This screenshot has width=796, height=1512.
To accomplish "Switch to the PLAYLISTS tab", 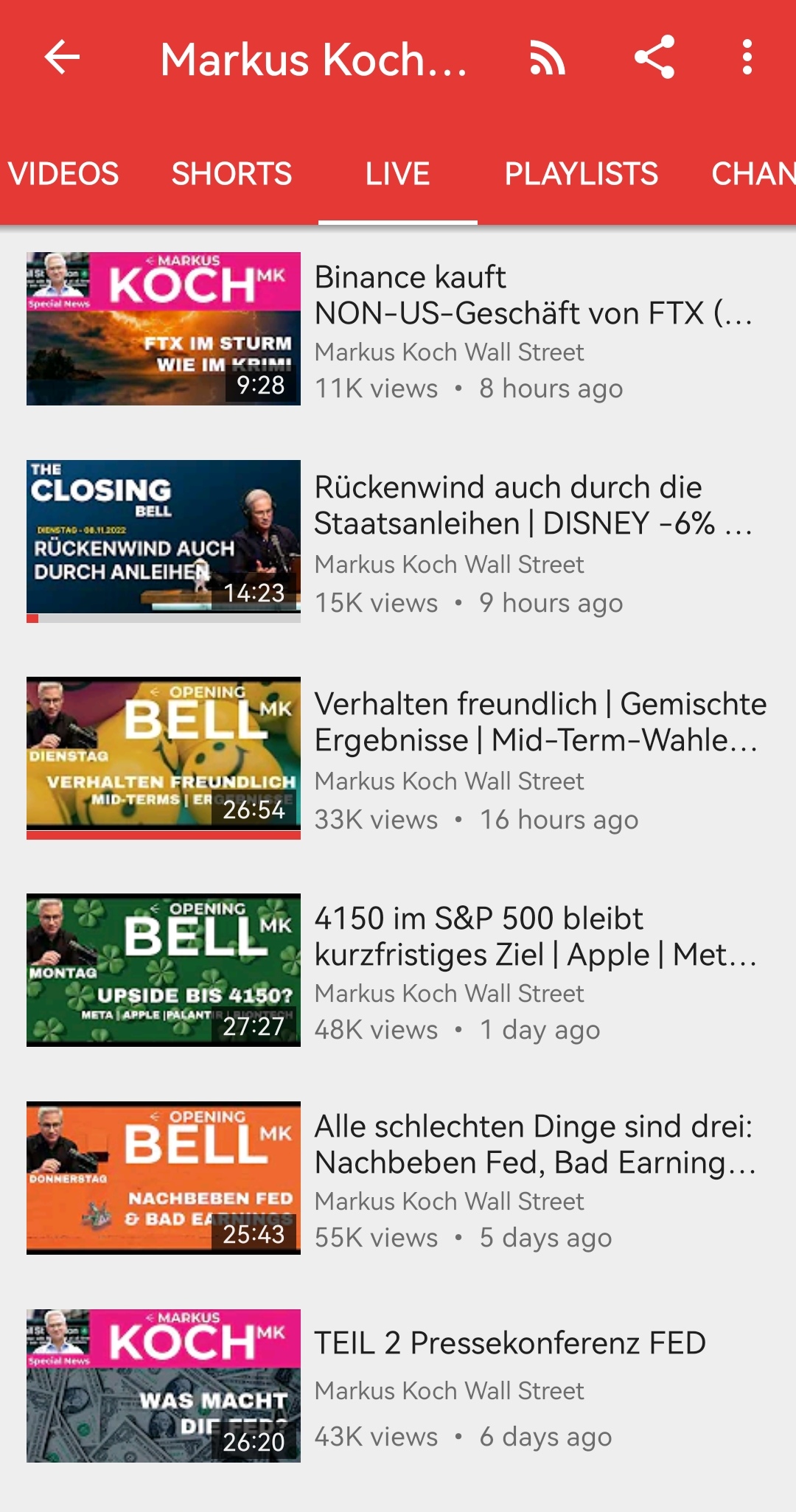I will point(582,174).
